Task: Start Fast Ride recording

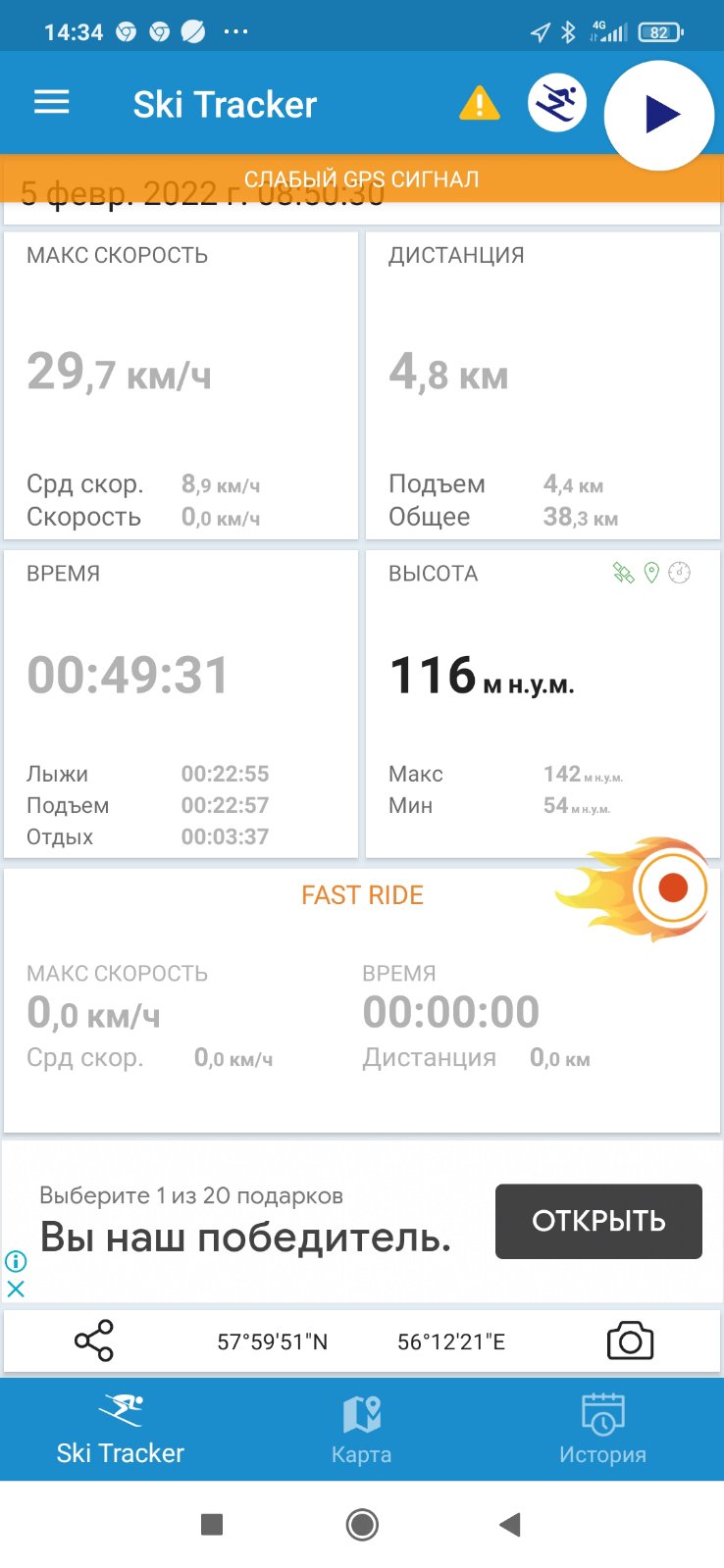Action: click(672, 888)
